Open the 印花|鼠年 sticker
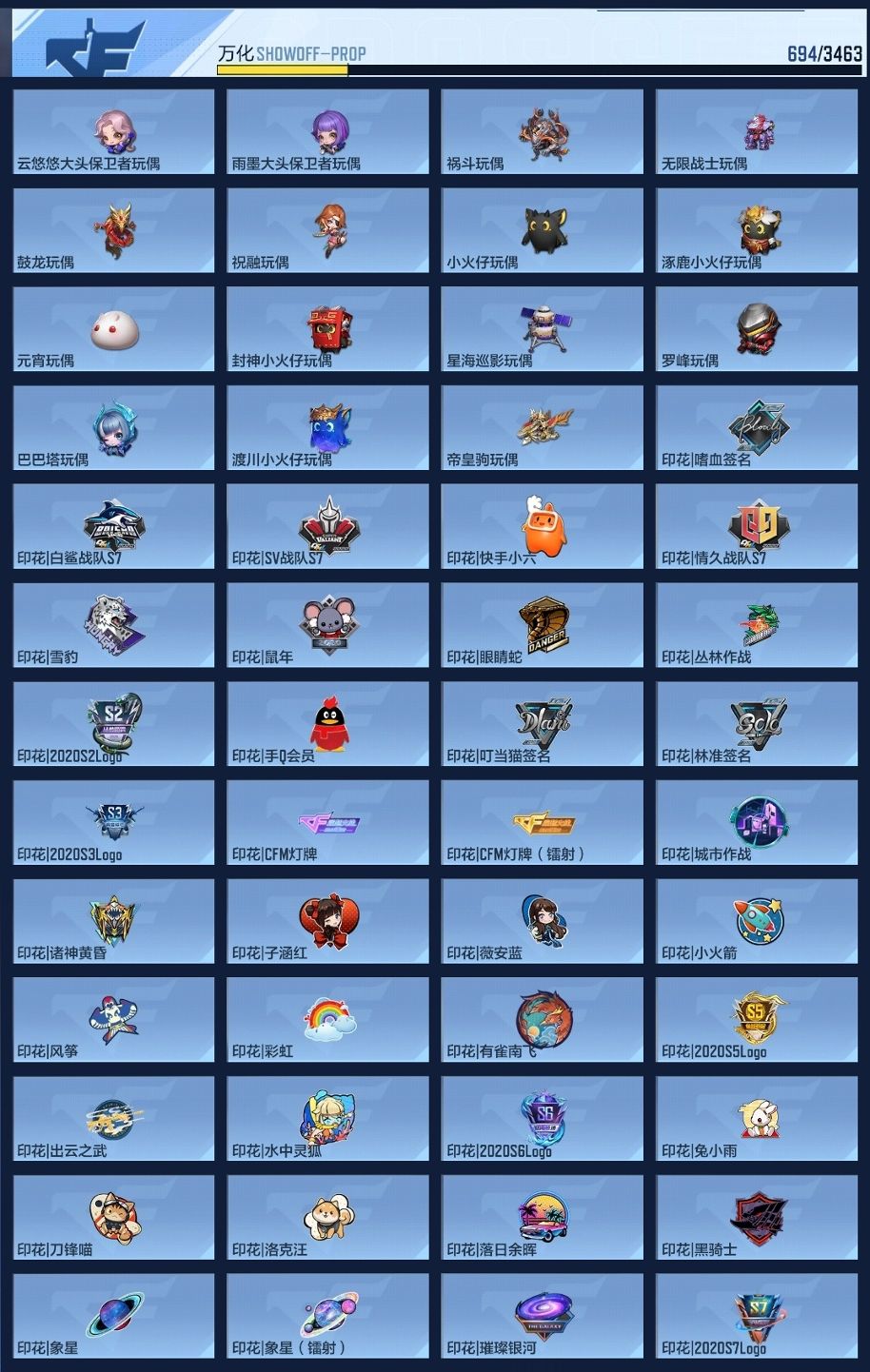Viewport: 870px width, 1372px height. coord(327,625)
